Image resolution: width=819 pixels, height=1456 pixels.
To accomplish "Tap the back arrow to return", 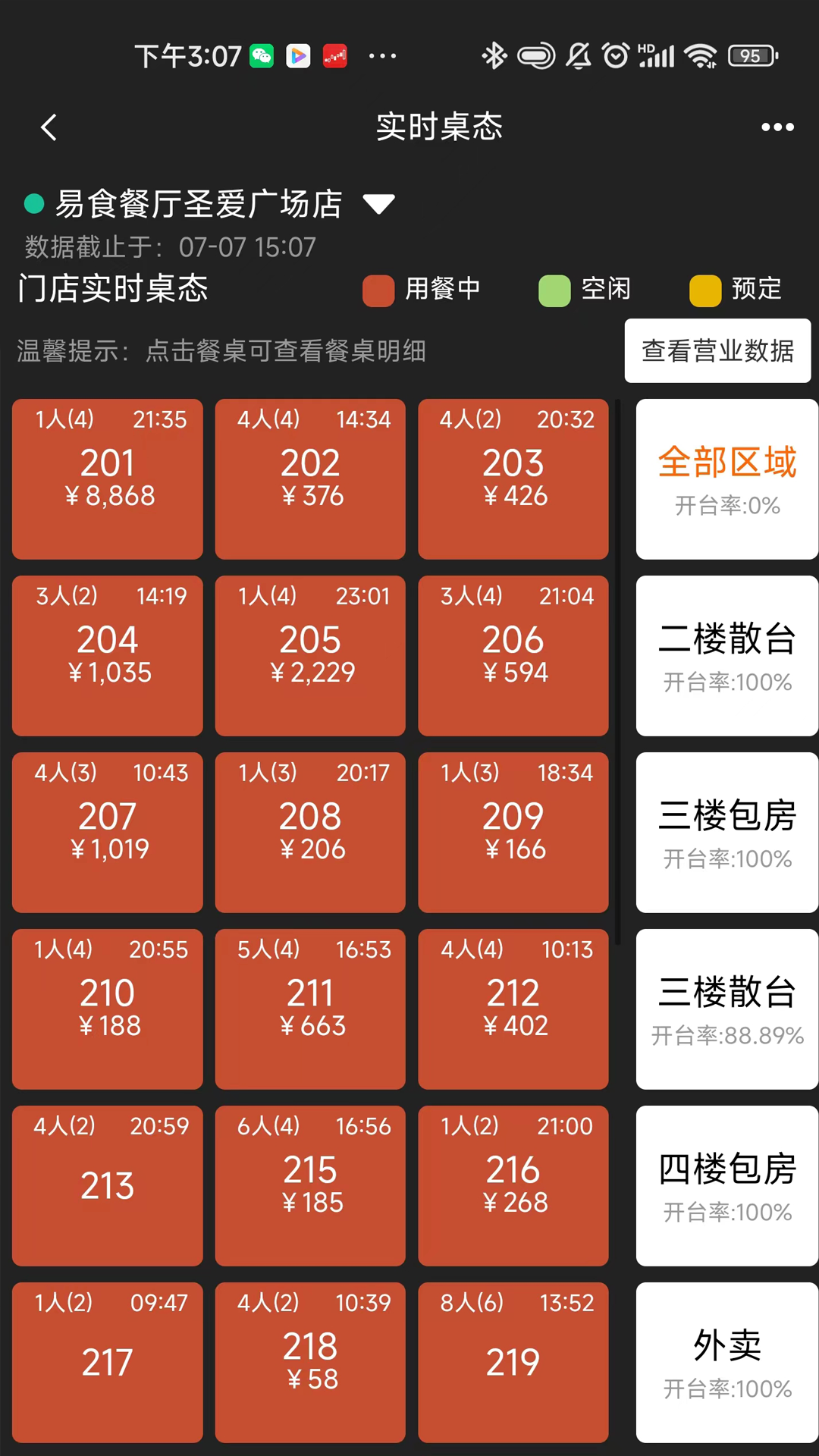I will [49, 127].
